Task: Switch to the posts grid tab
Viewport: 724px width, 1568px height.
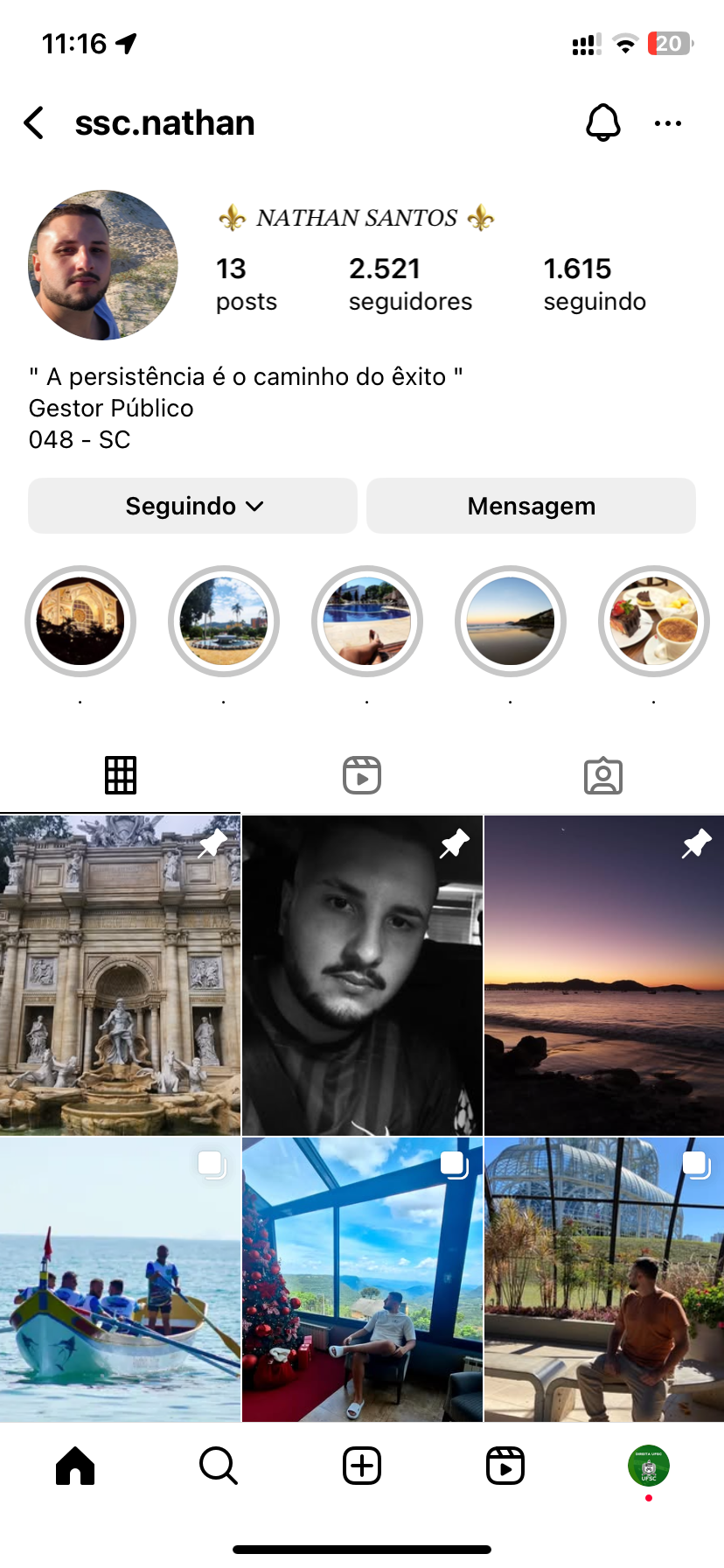Action: tap(121, 775)
